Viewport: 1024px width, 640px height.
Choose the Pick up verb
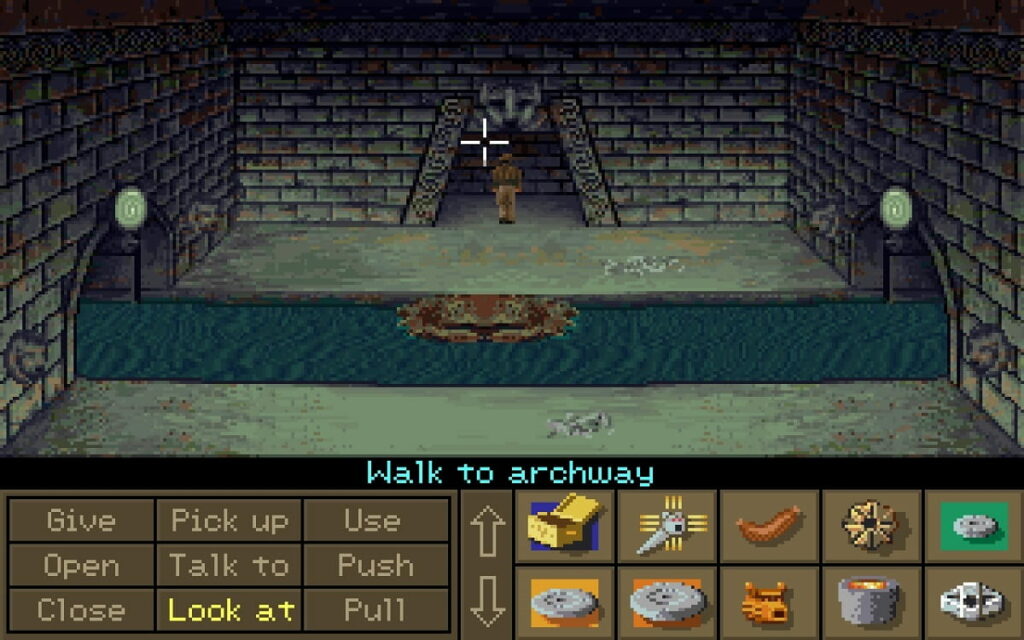(x=229, y=520)
